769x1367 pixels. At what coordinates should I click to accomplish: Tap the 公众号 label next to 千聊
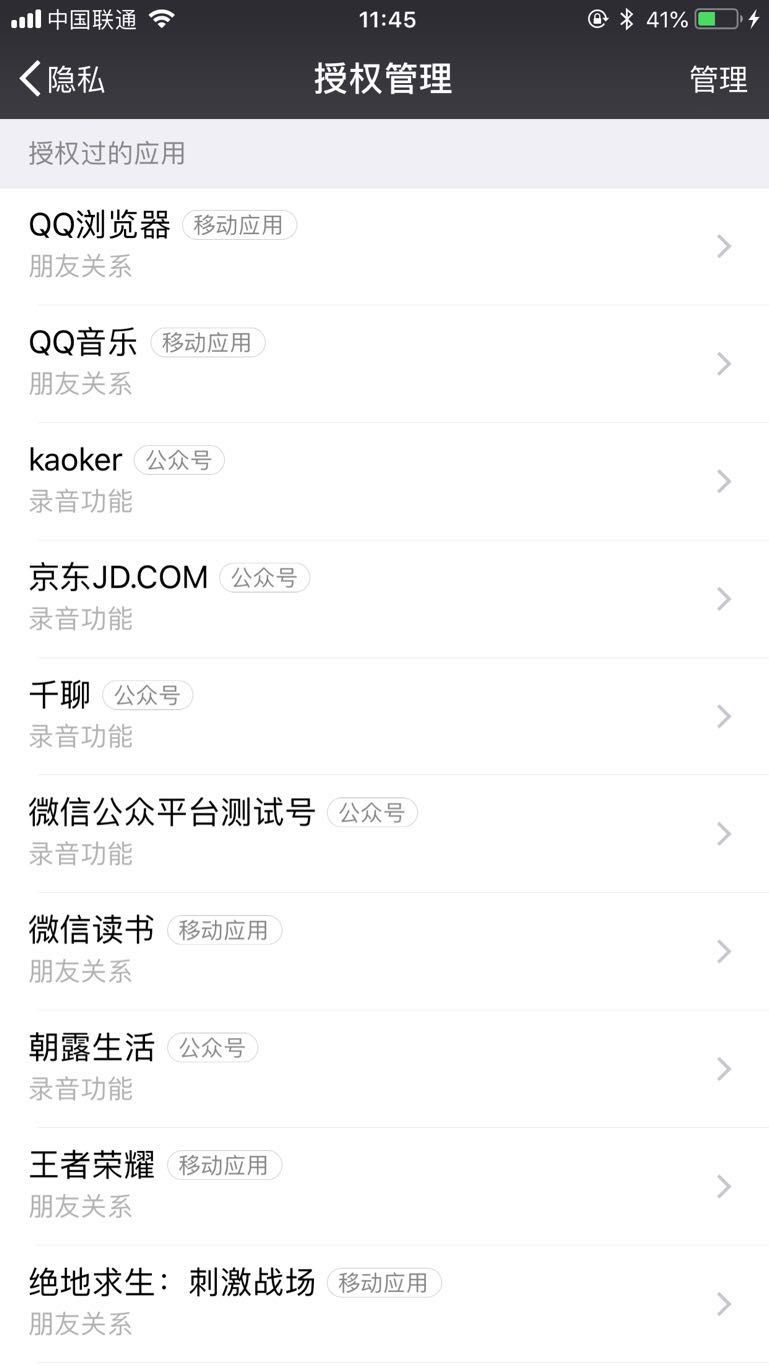point(147,695)
